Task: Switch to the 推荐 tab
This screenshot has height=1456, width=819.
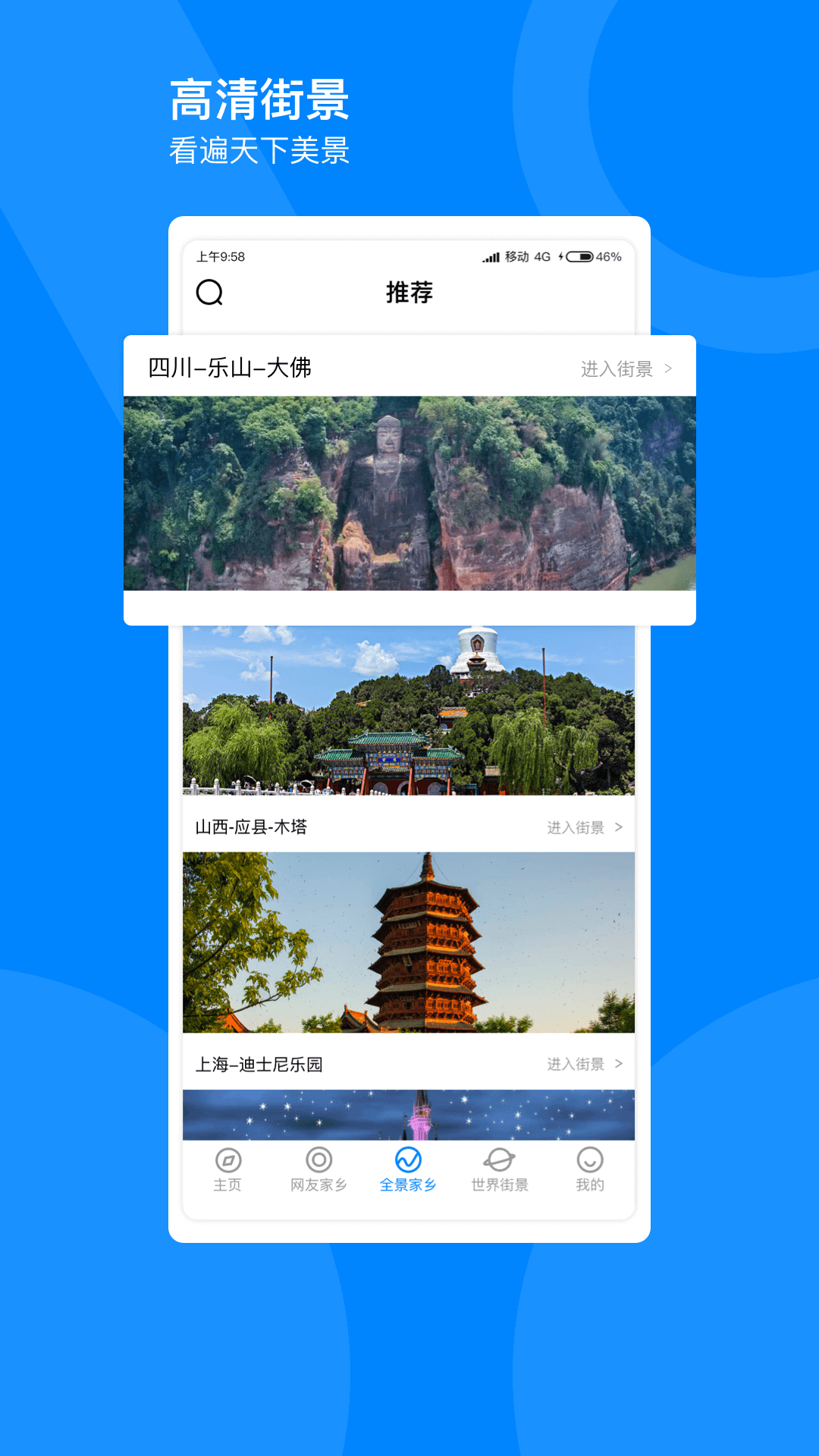Action: point(409,292)
